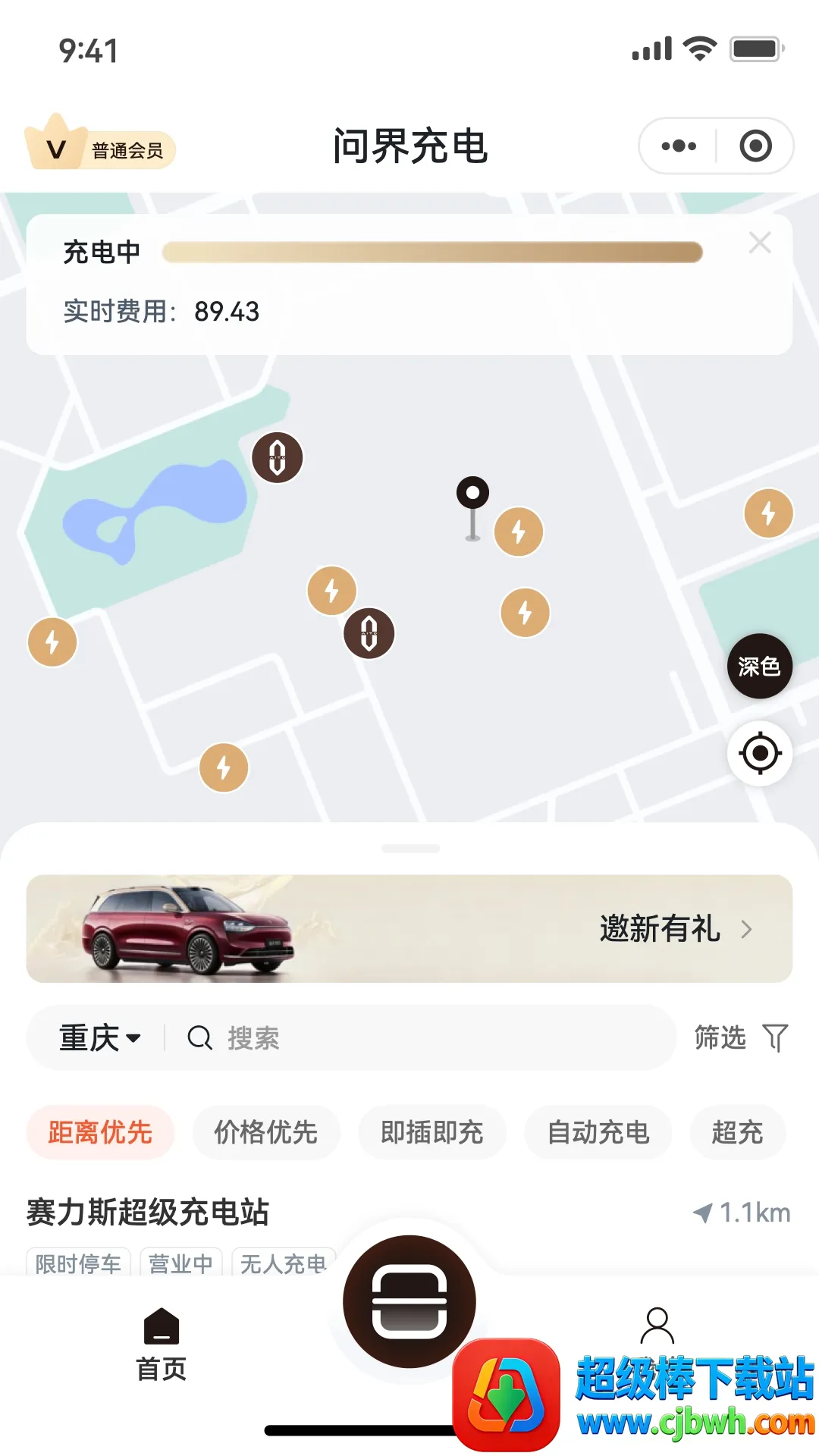Open the center scan button
The width and height of the screenshot is (819, 1456).
pos(409,1301)
